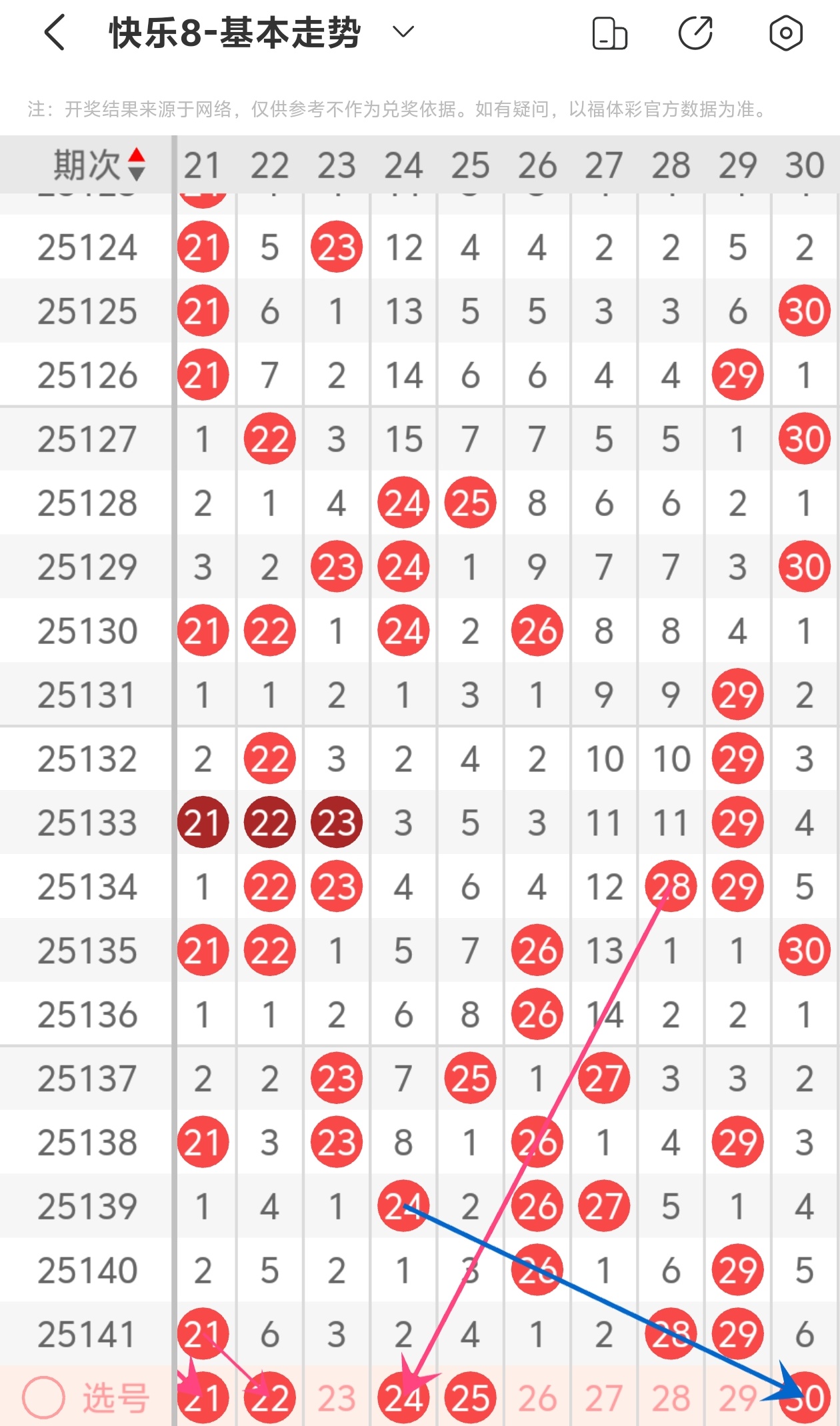
Task: Deselect number 21 in the 选号 row
Action: 203,1398
